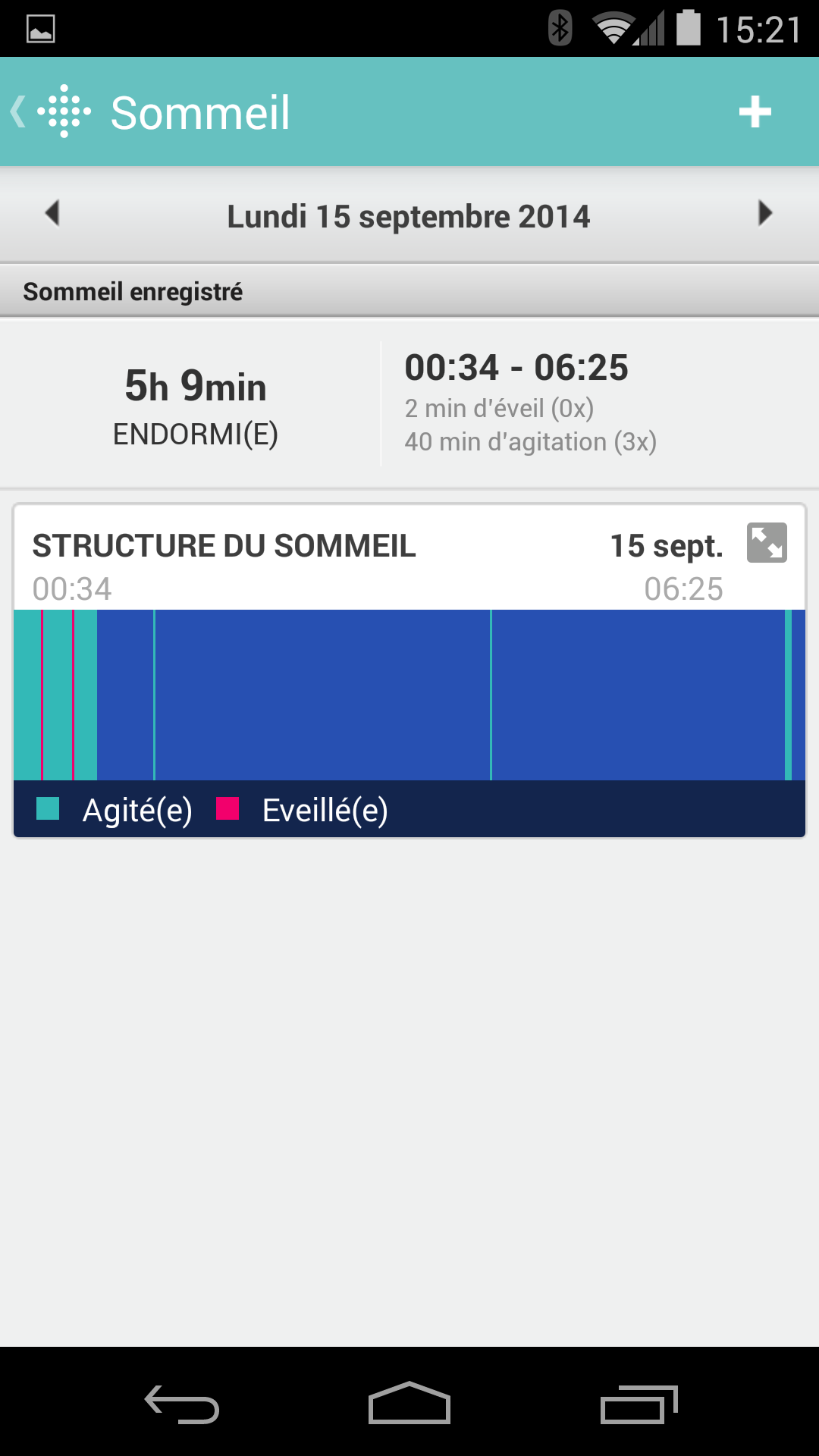Open the Structure du sommeil chart card
This screenshot has height=1456, width=819.
tap(409, 670)
